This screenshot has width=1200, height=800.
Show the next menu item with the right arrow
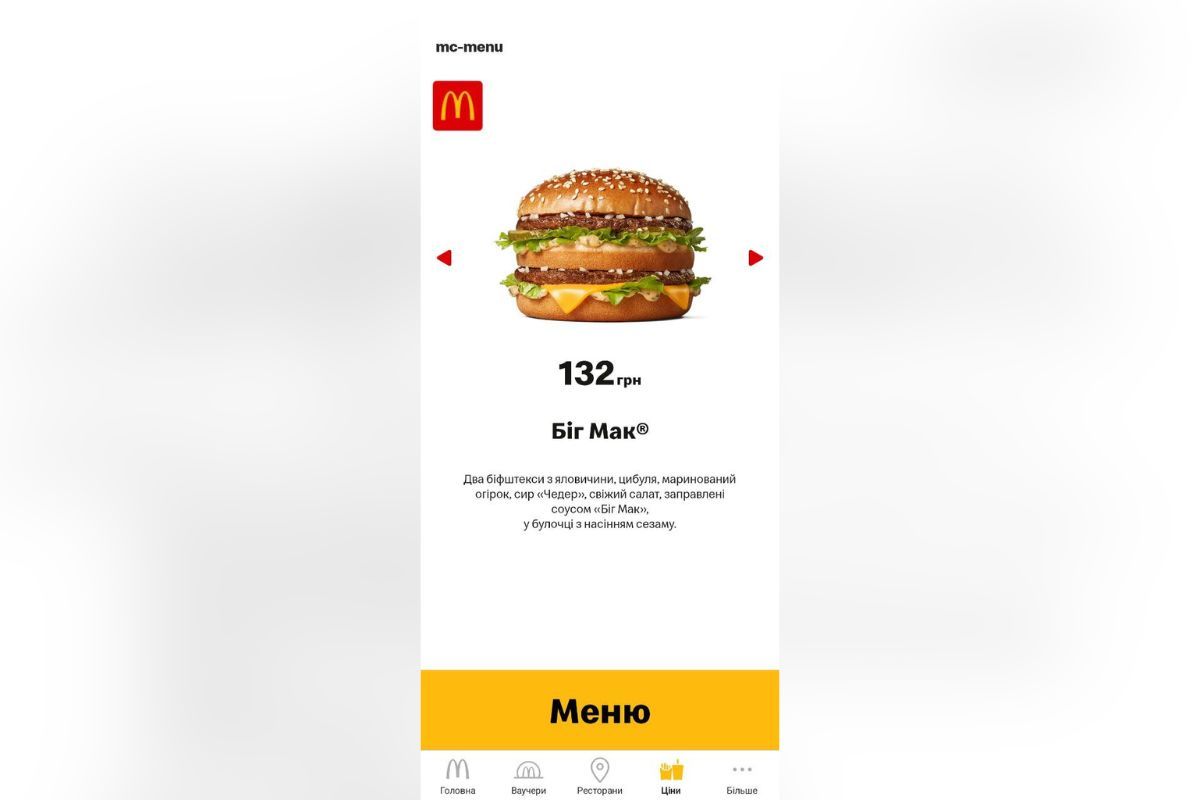pyautogui.click(x=755, y=258)
